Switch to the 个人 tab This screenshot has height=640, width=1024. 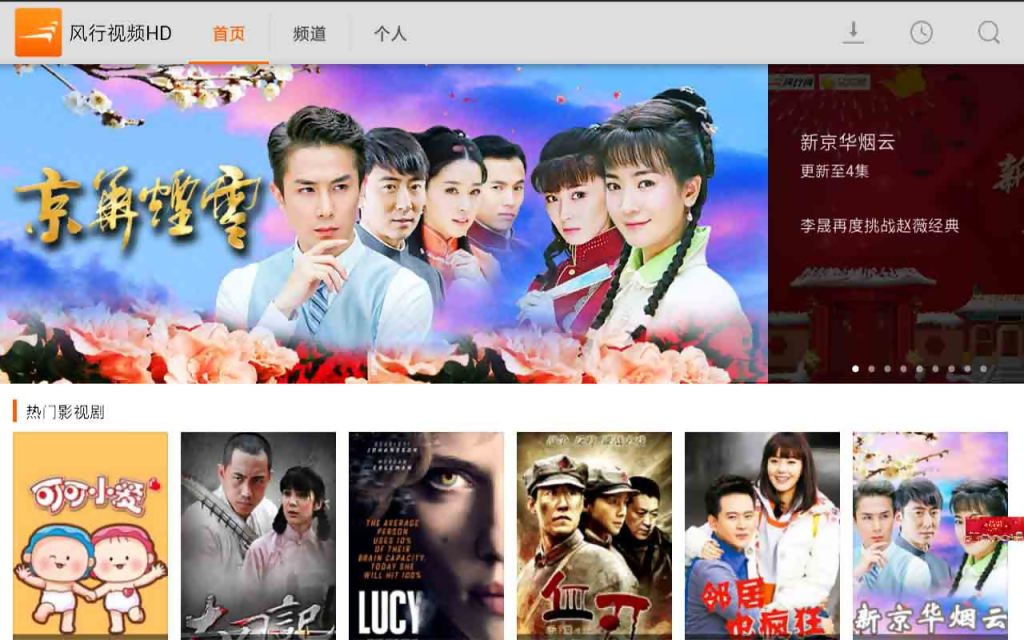[390, 33]
